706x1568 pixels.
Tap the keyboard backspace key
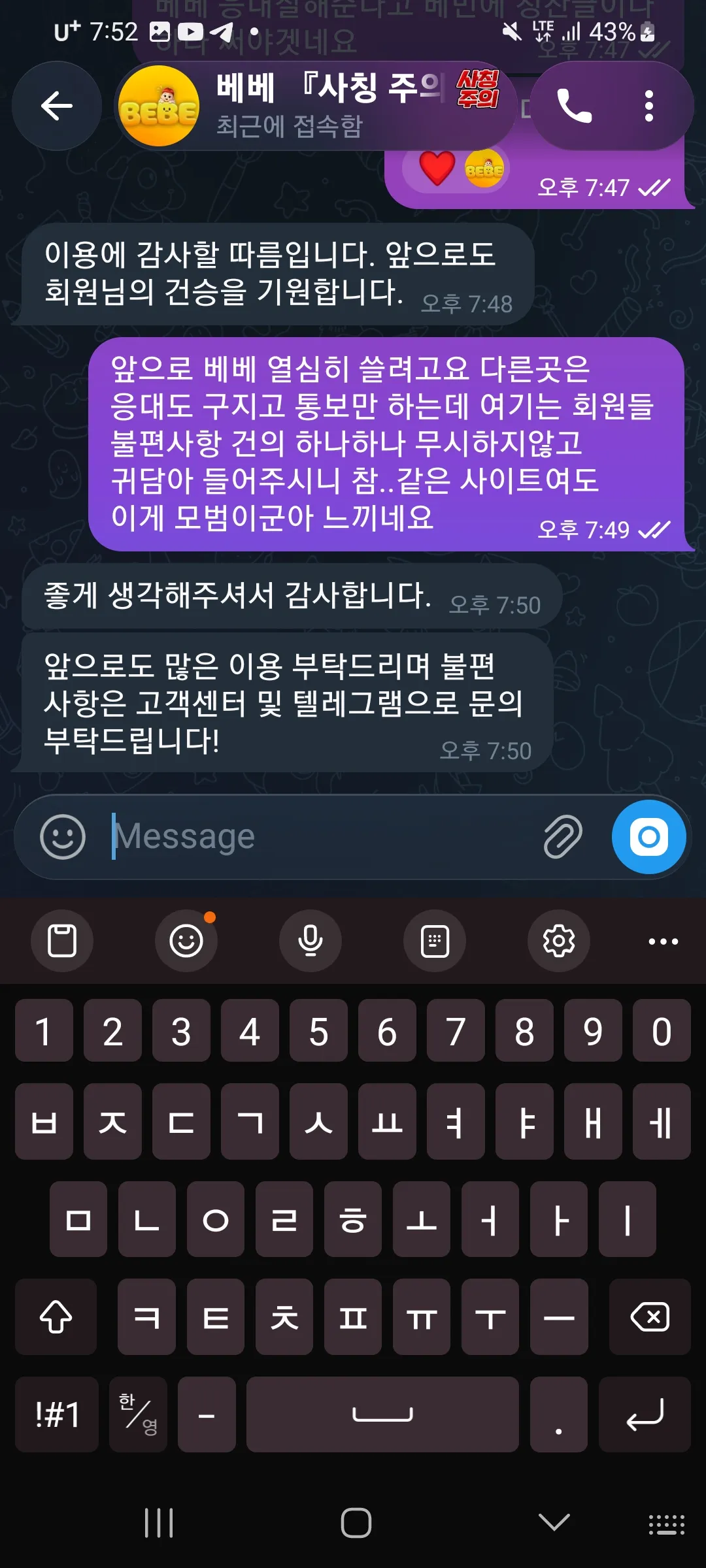point(650,1316)
